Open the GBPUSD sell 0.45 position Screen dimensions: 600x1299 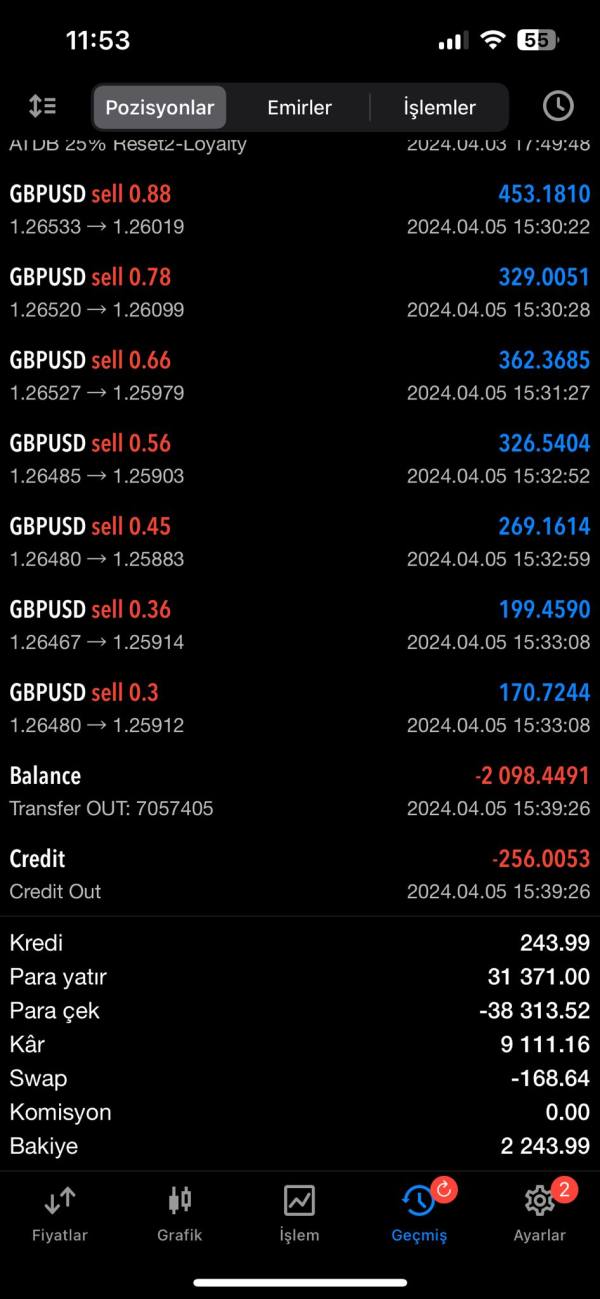299,541
